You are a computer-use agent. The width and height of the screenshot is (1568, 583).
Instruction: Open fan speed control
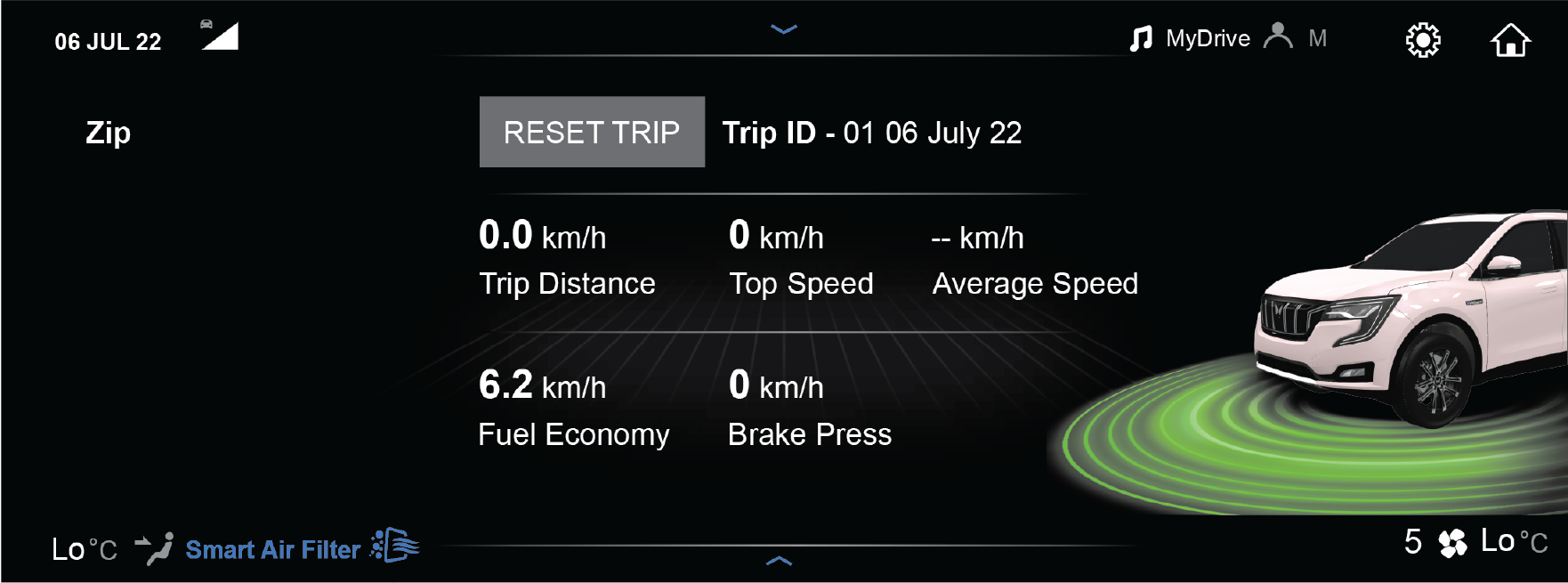(1451, 542)
